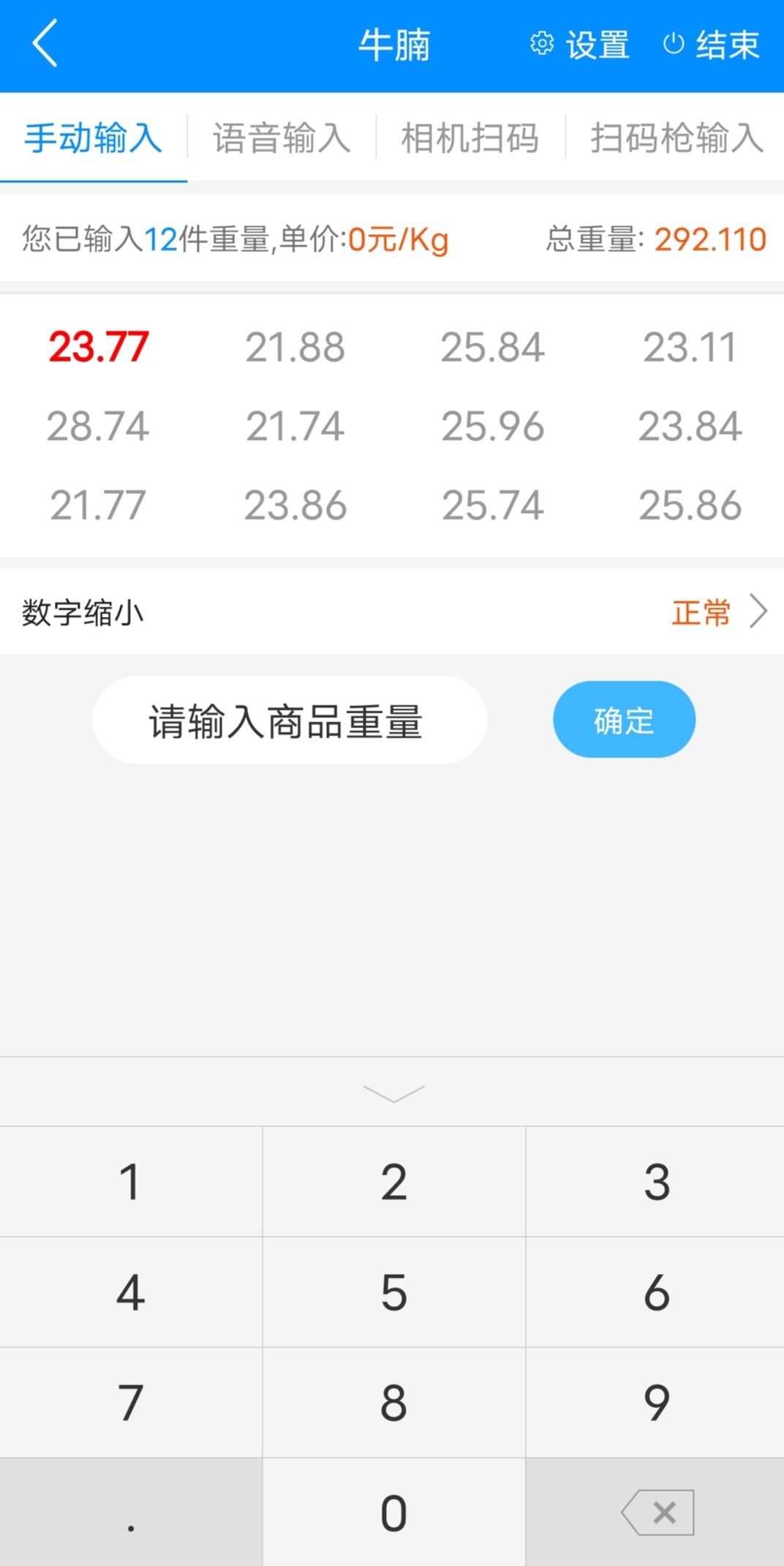Switch to the 语音输入 voice input tab
This screenshot has height=1566, width=784.
point(282,139)
